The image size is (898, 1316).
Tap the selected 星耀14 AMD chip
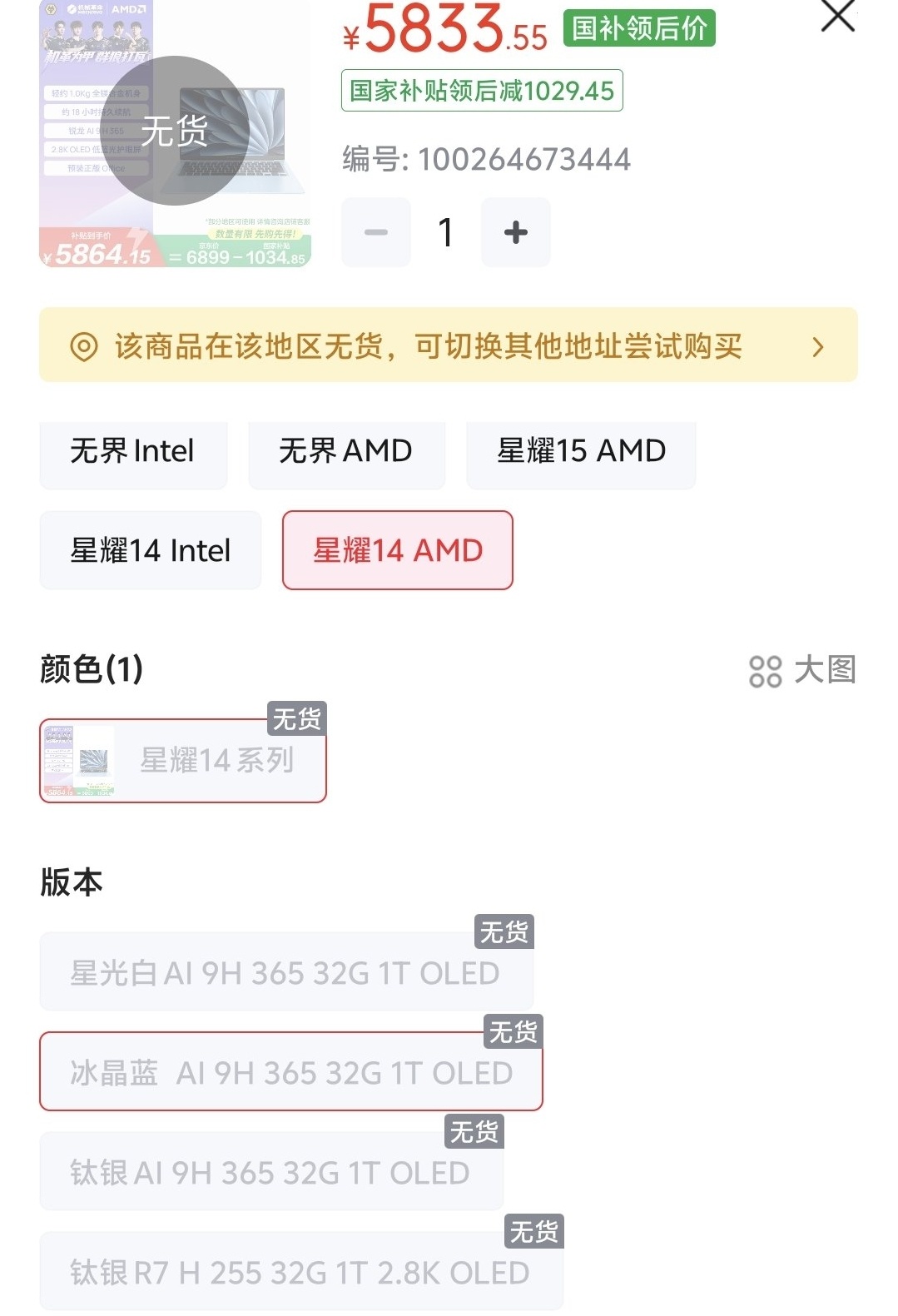click(398, 550)
